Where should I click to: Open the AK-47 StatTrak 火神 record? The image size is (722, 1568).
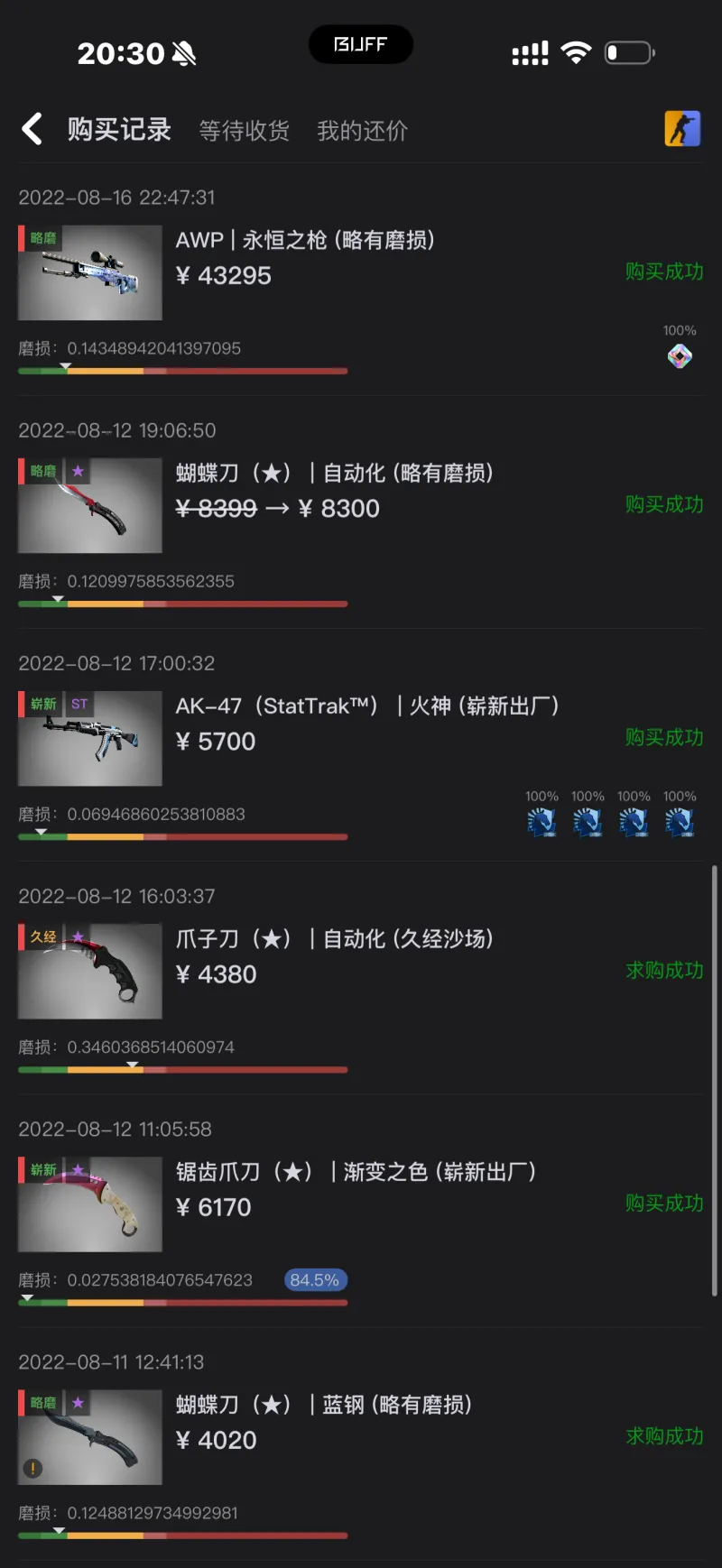(x=366, y=706)
